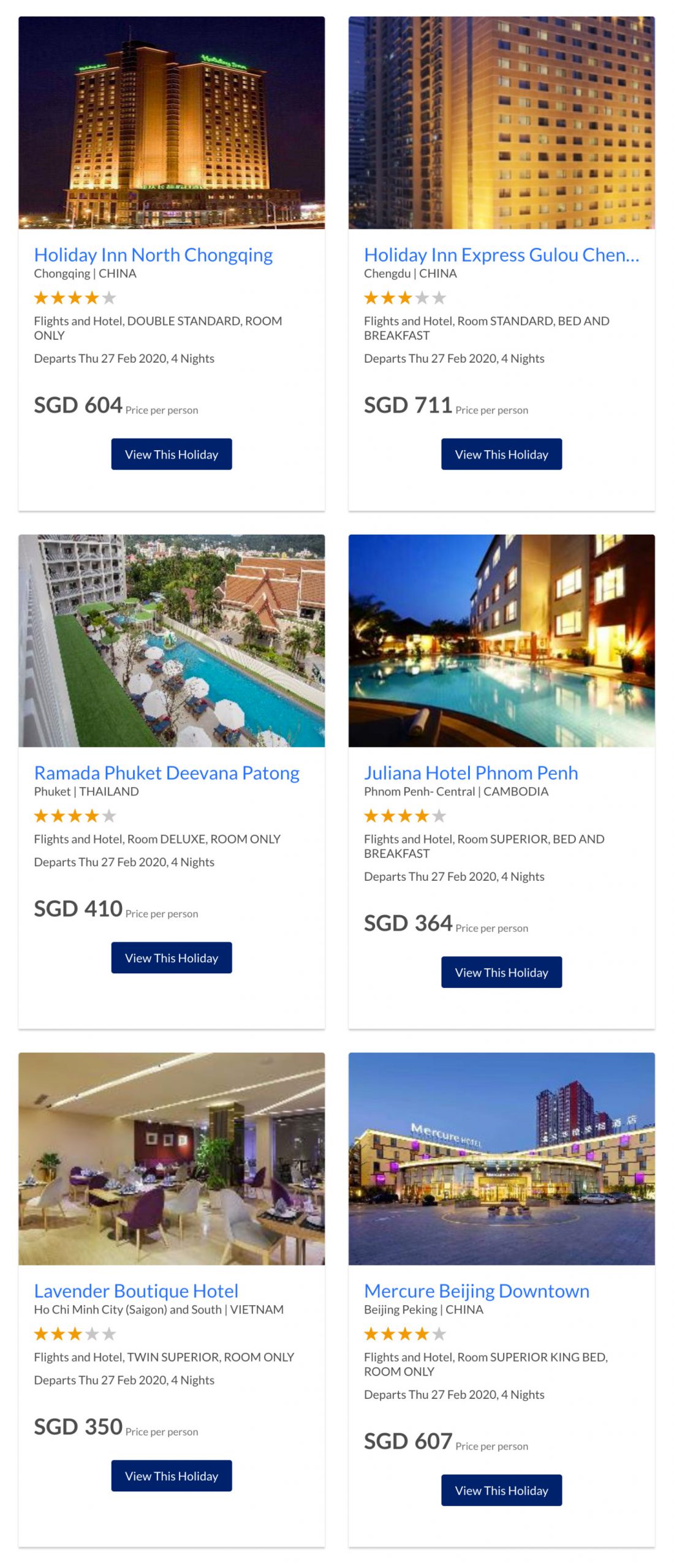Screen dimensions: 674x1568
Task: Click the greyed fifth star on Ramada Phuket rating
Action: pyautogui.click(x=107, y=816)
